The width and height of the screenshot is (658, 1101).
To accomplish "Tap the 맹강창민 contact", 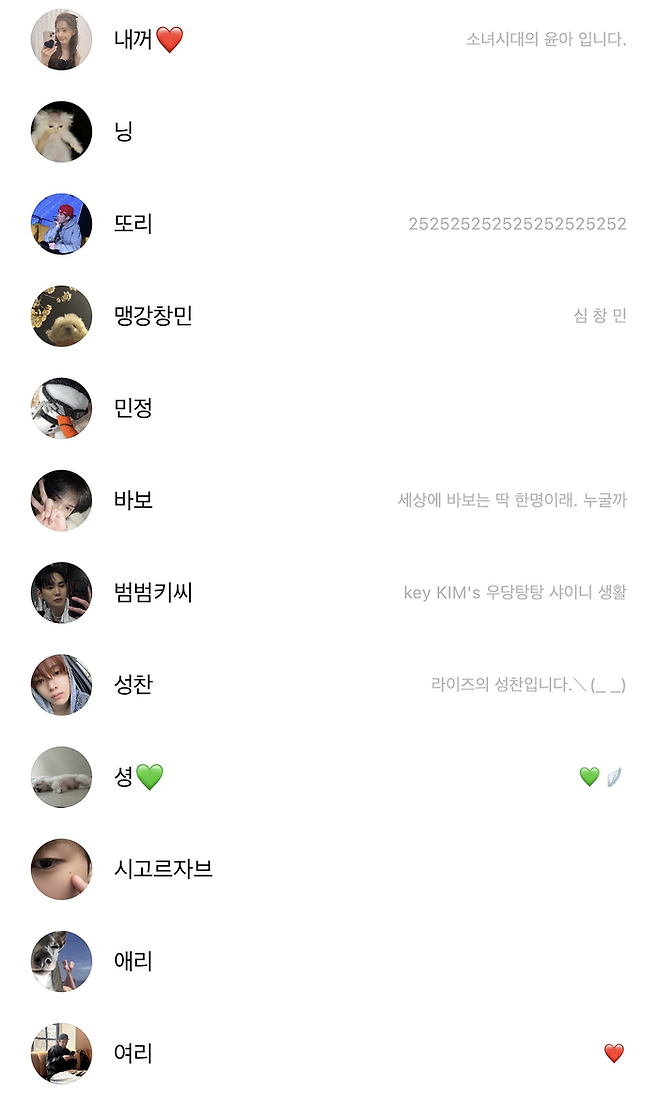I will 153,316.
